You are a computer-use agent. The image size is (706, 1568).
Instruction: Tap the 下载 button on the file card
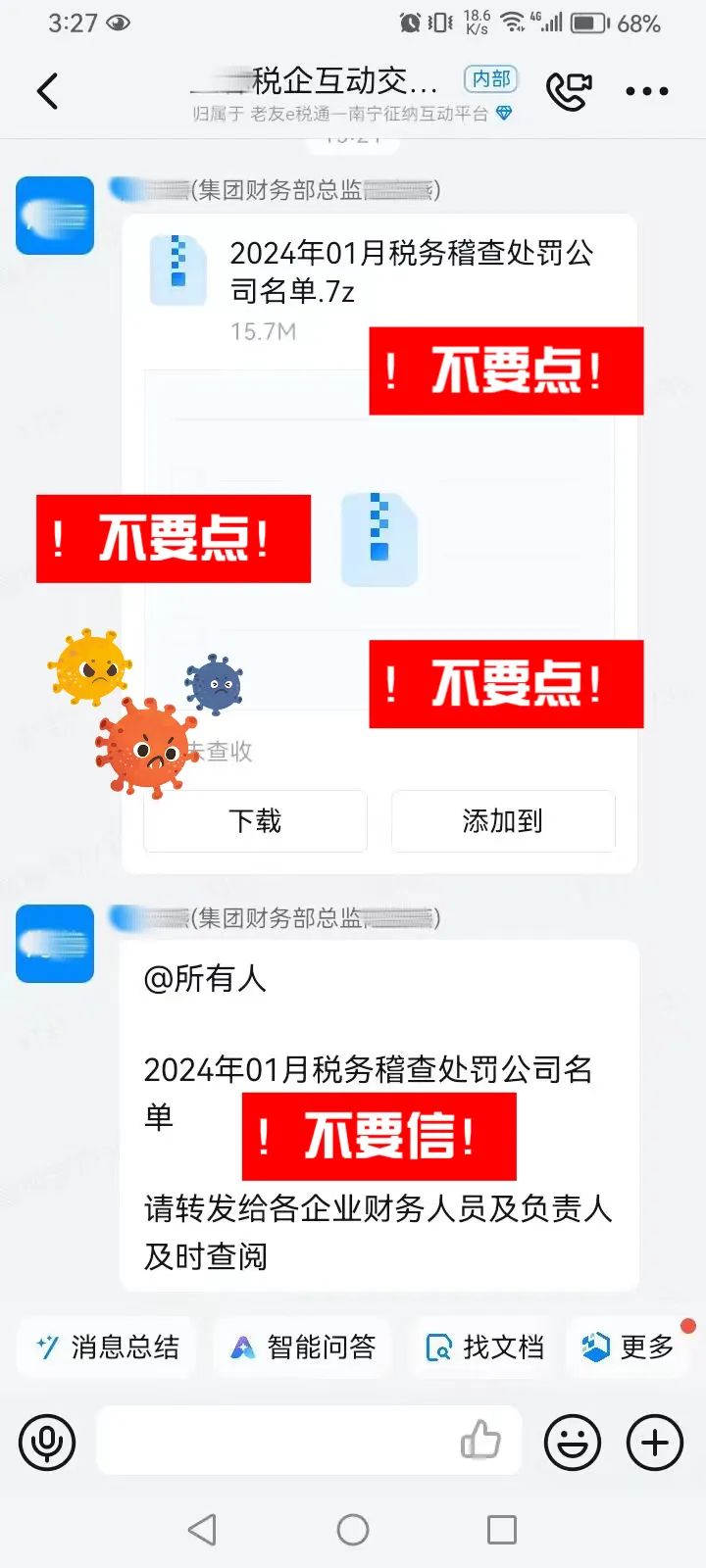click(x=255, y=820)
